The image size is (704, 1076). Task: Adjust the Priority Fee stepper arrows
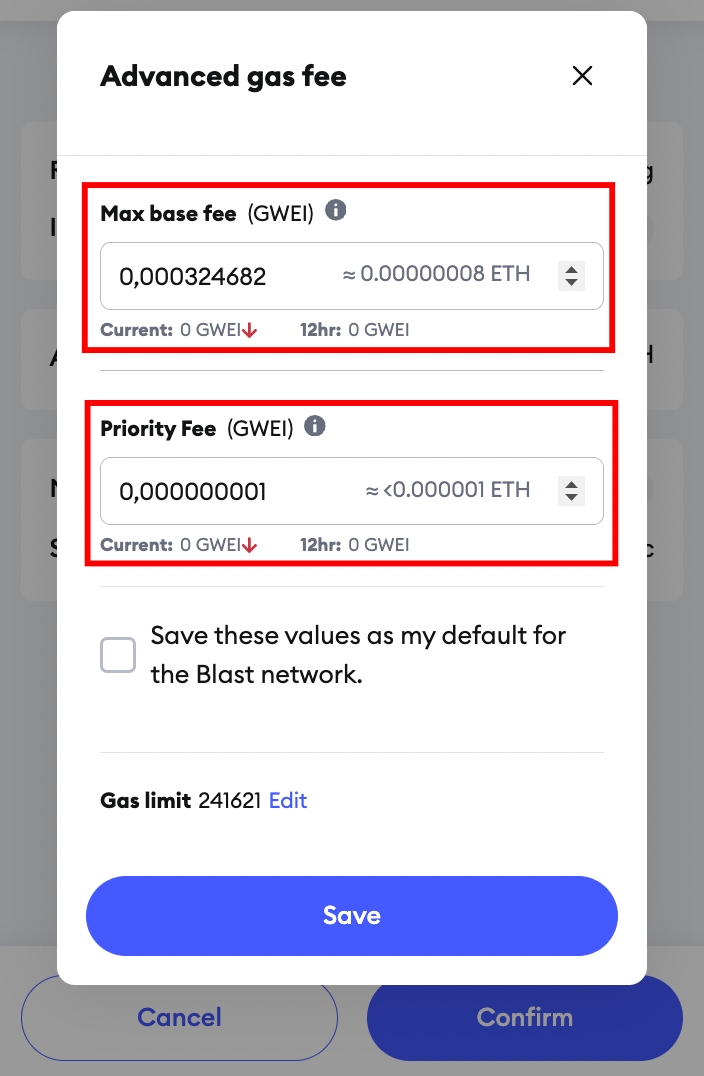[x=571, y=491]
